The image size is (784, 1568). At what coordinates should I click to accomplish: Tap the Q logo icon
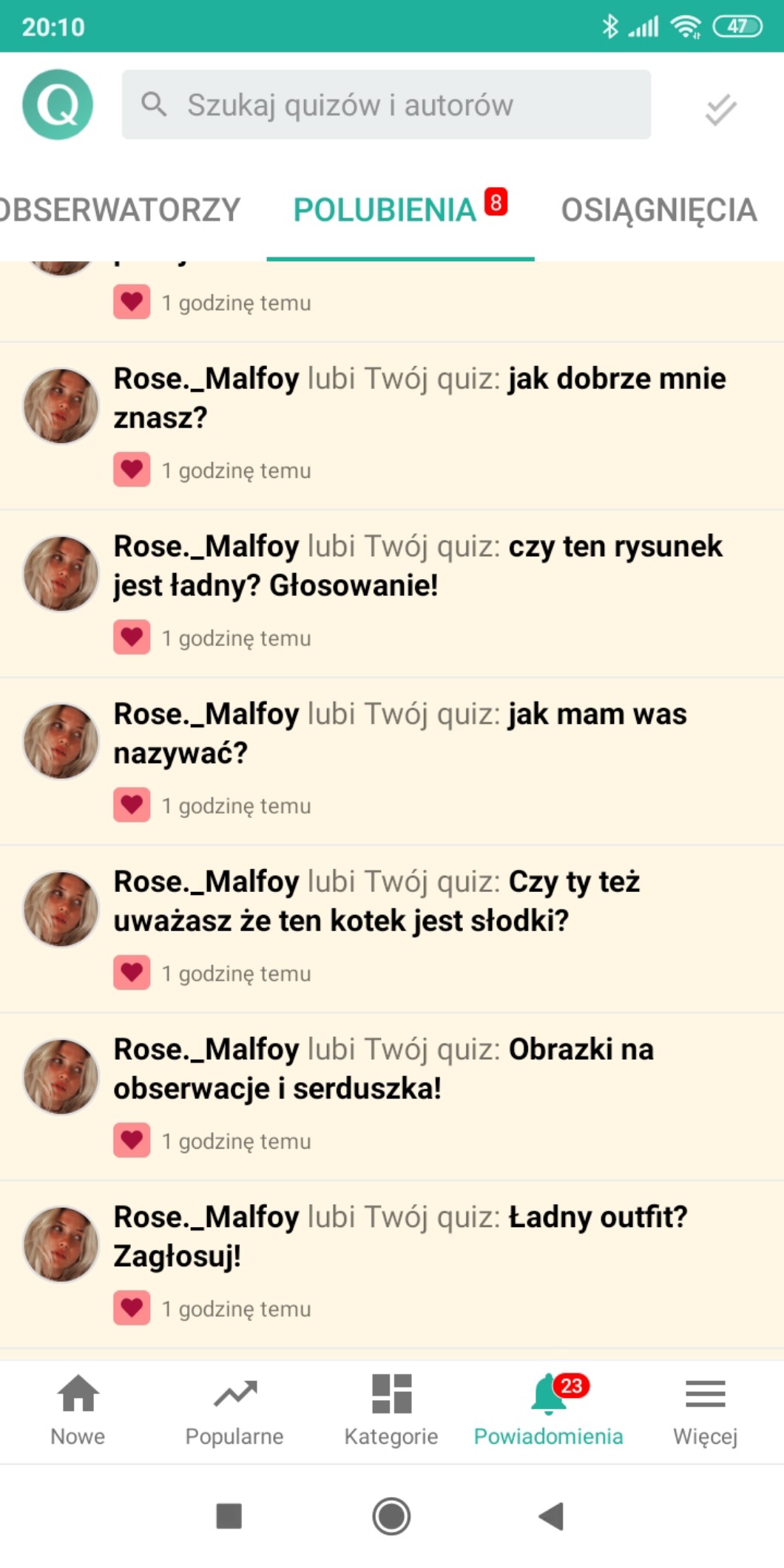click(58, 105)
